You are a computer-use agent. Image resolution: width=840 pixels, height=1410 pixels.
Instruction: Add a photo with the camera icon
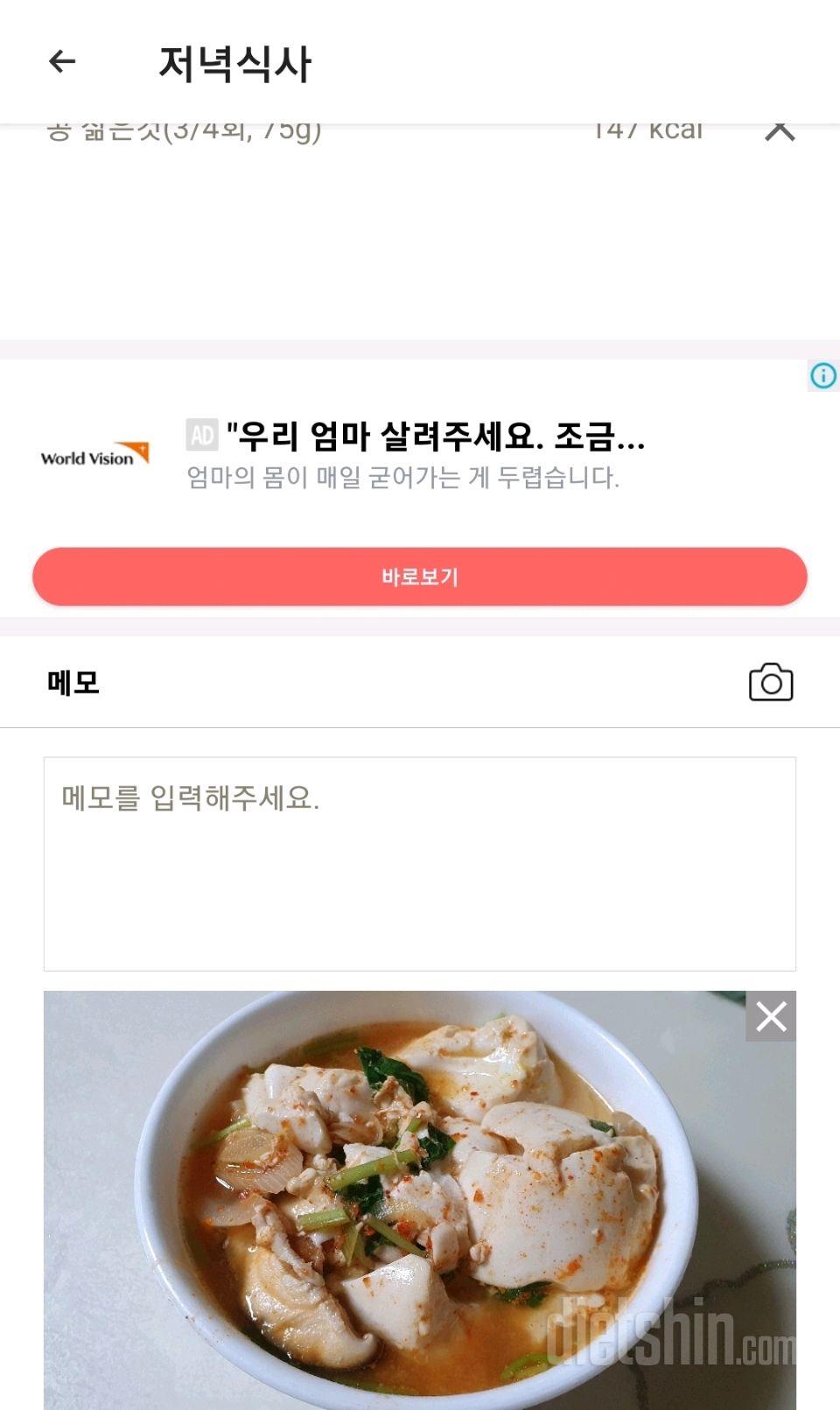[771, 683]
